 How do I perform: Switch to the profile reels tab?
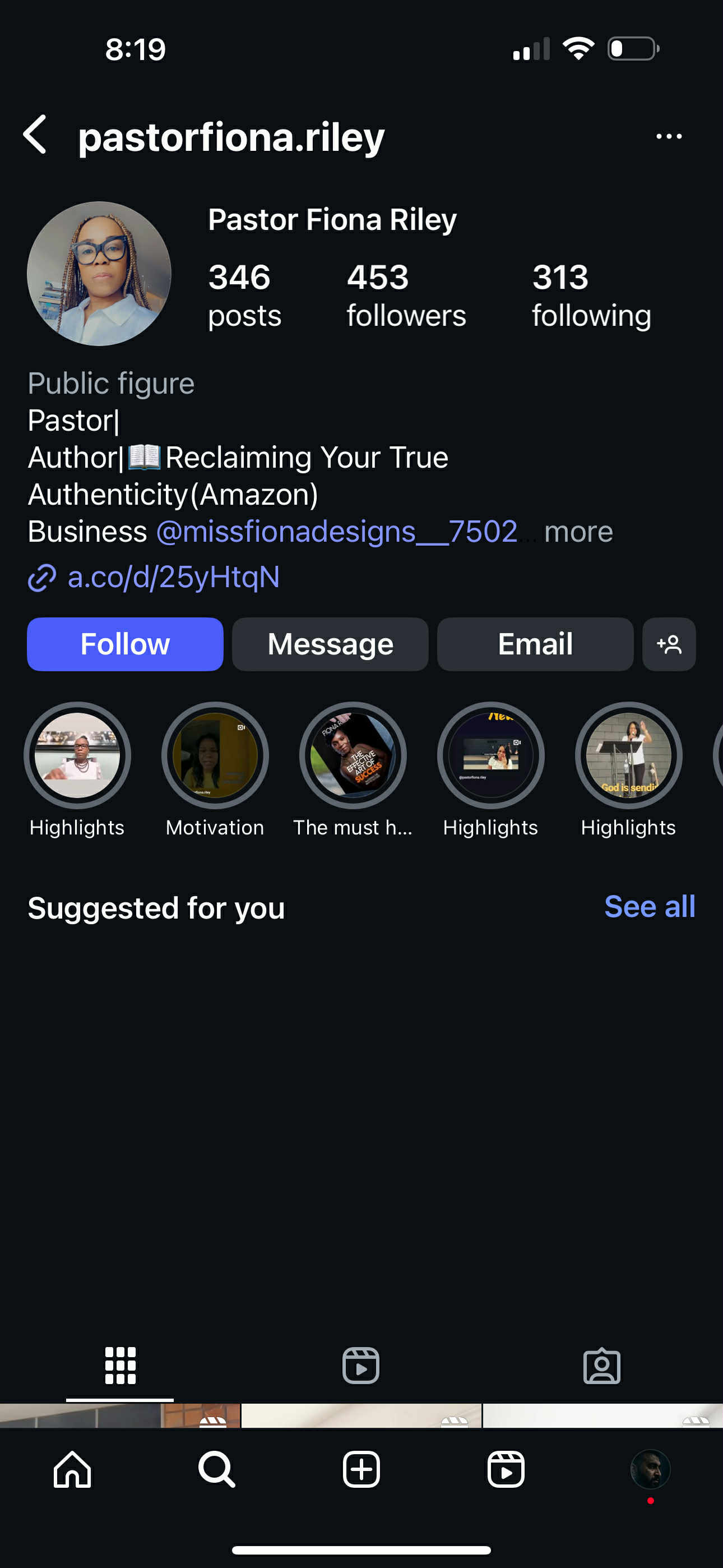click(x=361, y=1366)
